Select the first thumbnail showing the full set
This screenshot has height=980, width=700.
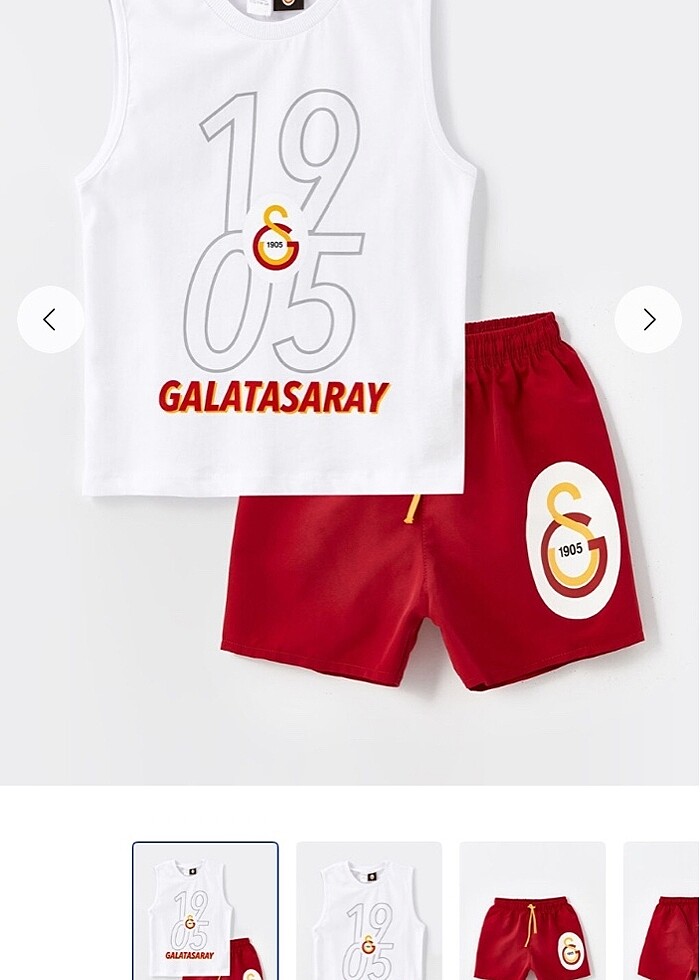tap(205, 912)
